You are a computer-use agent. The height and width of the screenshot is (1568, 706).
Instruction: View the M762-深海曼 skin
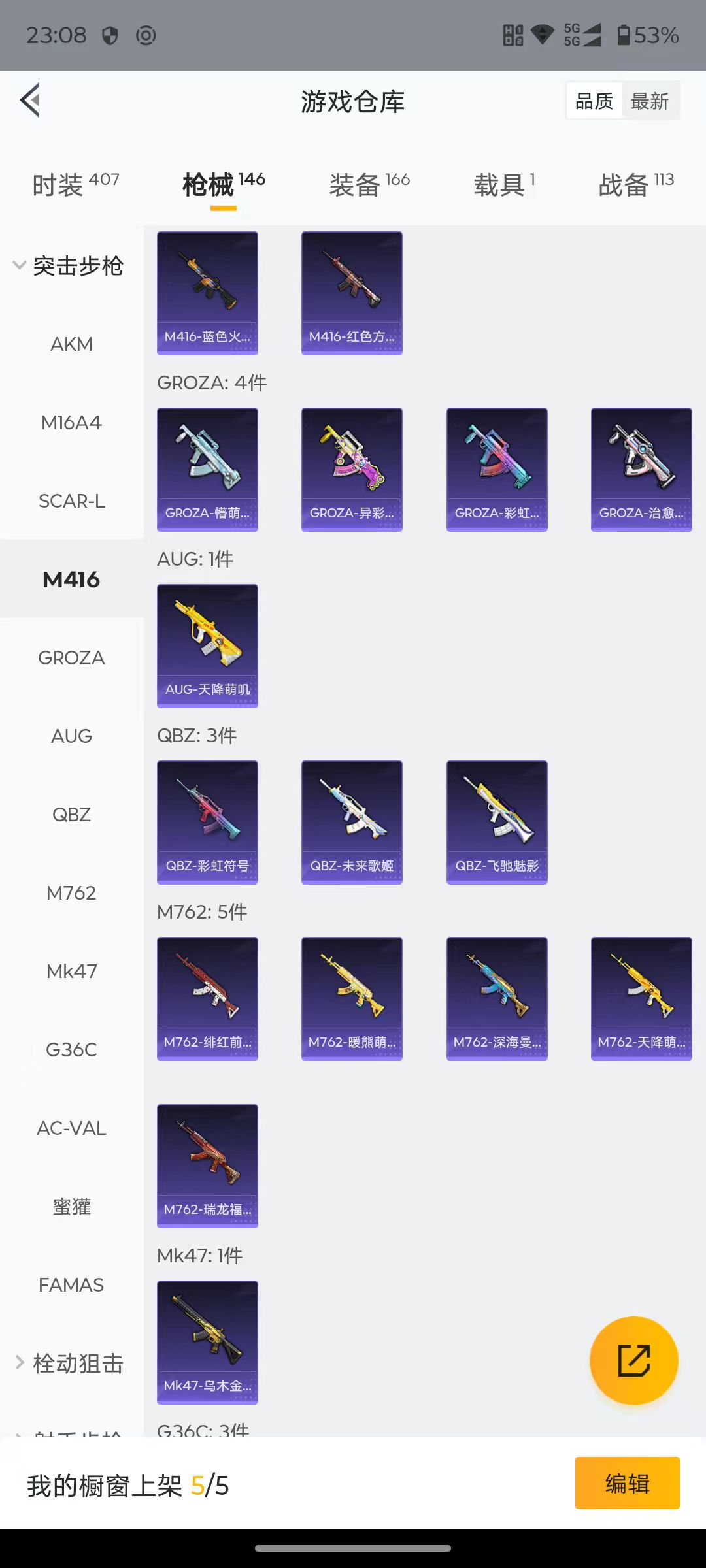coord(497,998)
